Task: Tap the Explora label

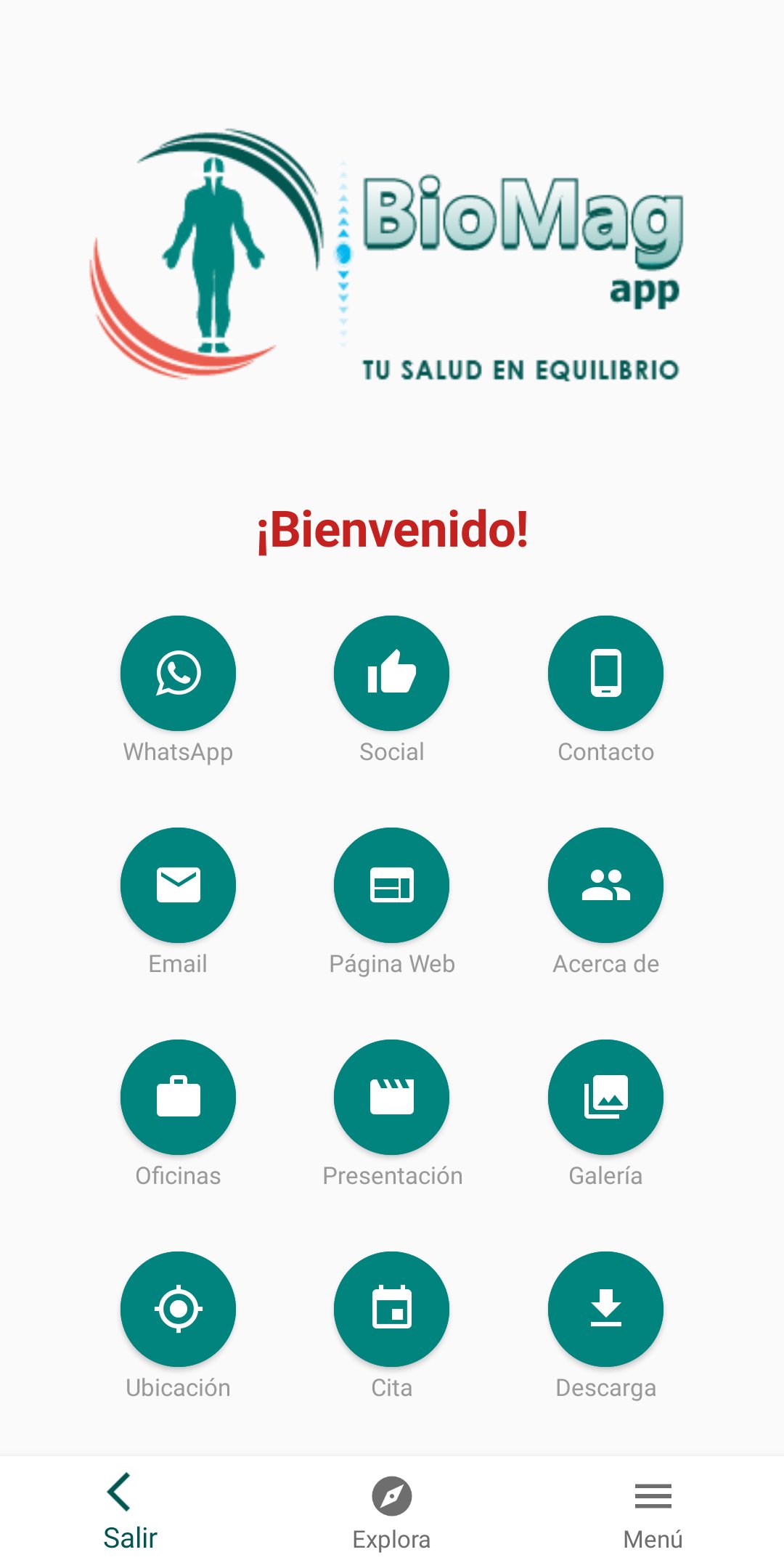Action: [391, 1537]
